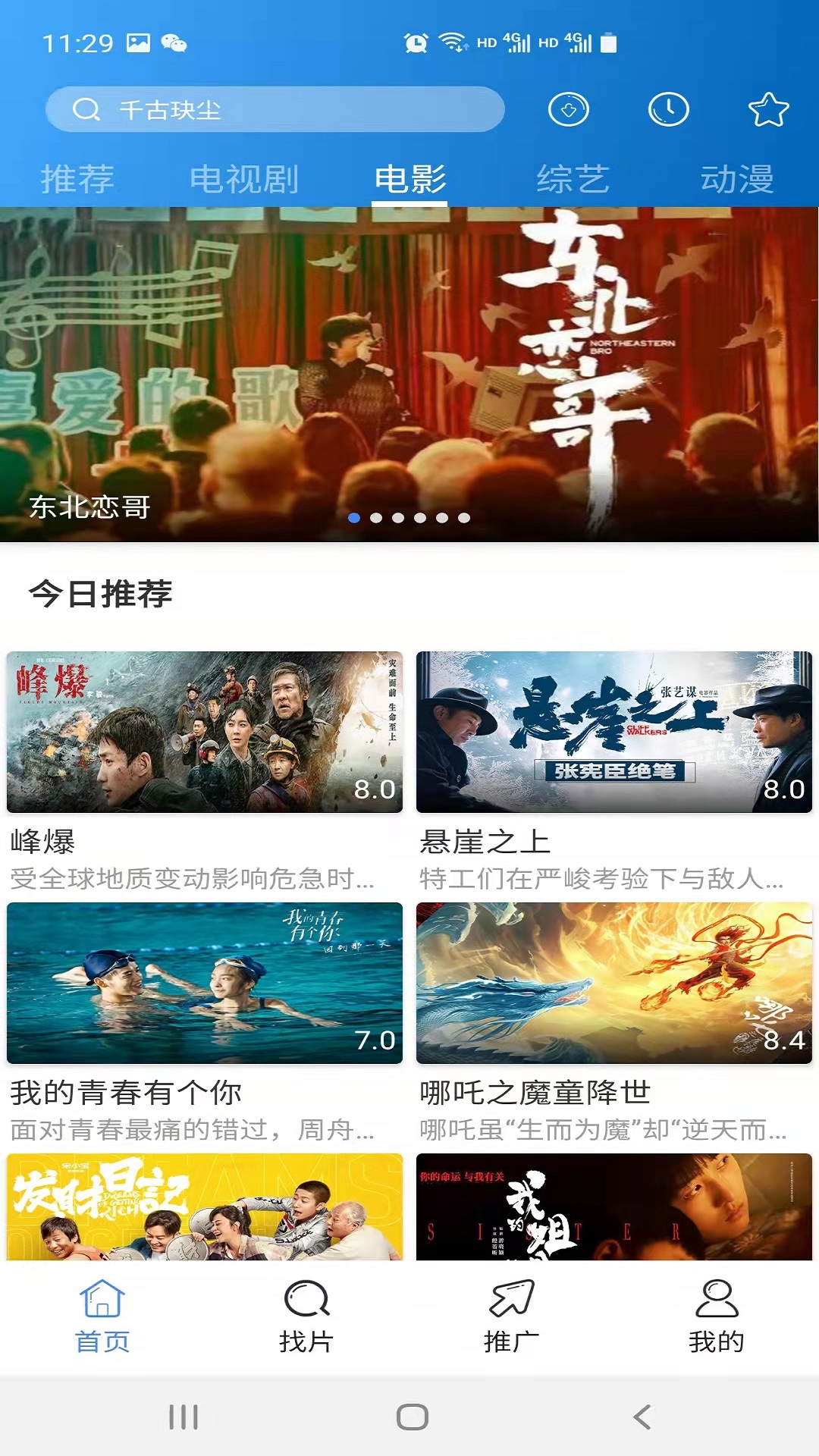Open the movie 峰爆

click(x=205, y=733)
